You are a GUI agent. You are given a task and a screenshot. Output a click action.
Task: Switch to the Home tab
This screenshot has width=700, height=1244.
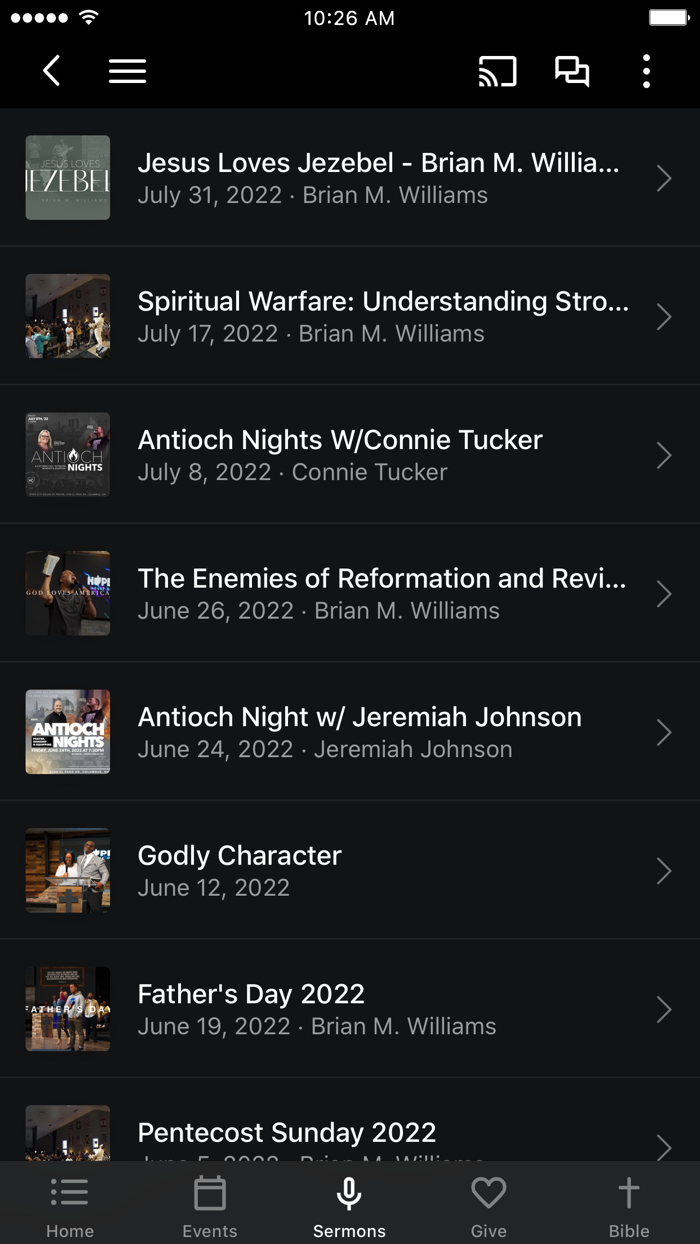click(x=70, y=1206)
